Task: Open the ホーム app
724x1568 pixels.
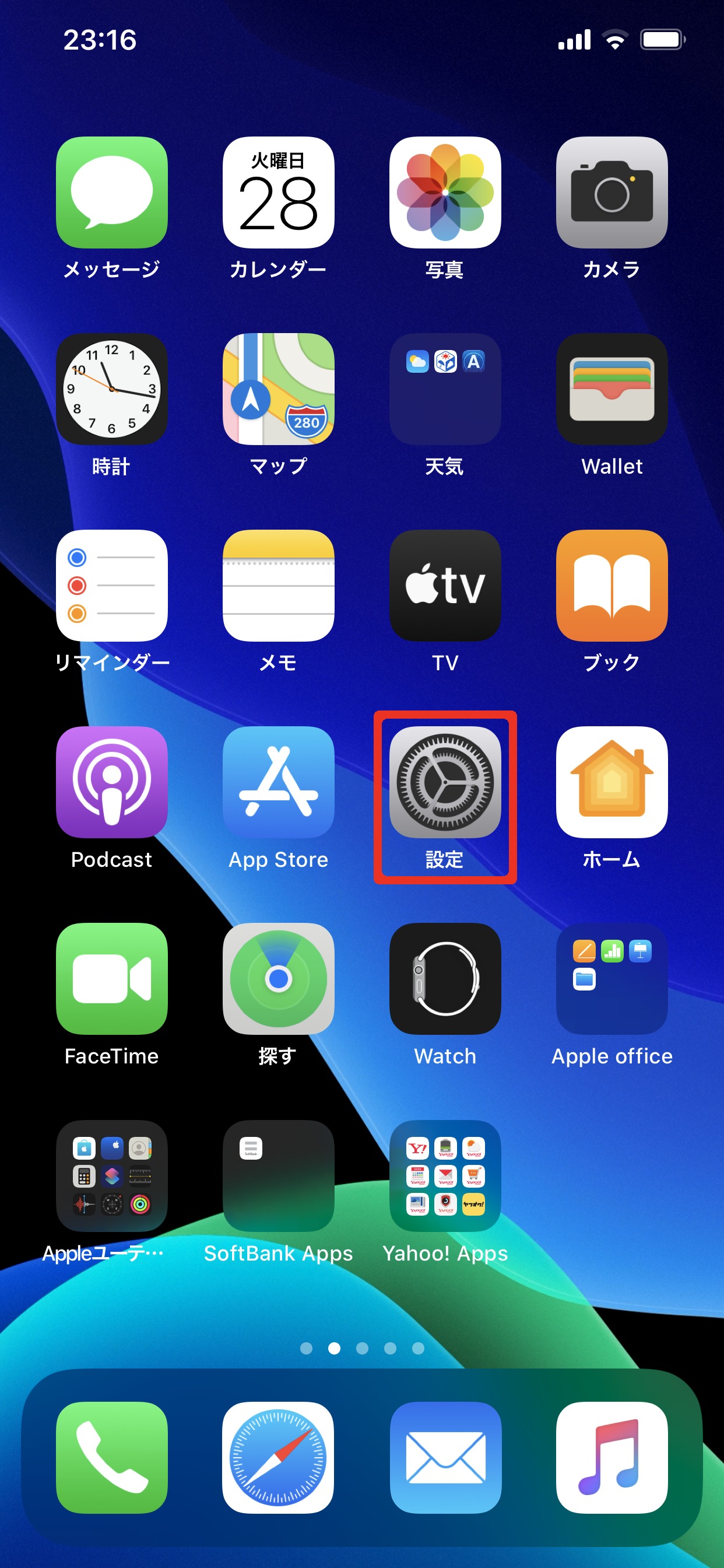Action: [611, 782]
